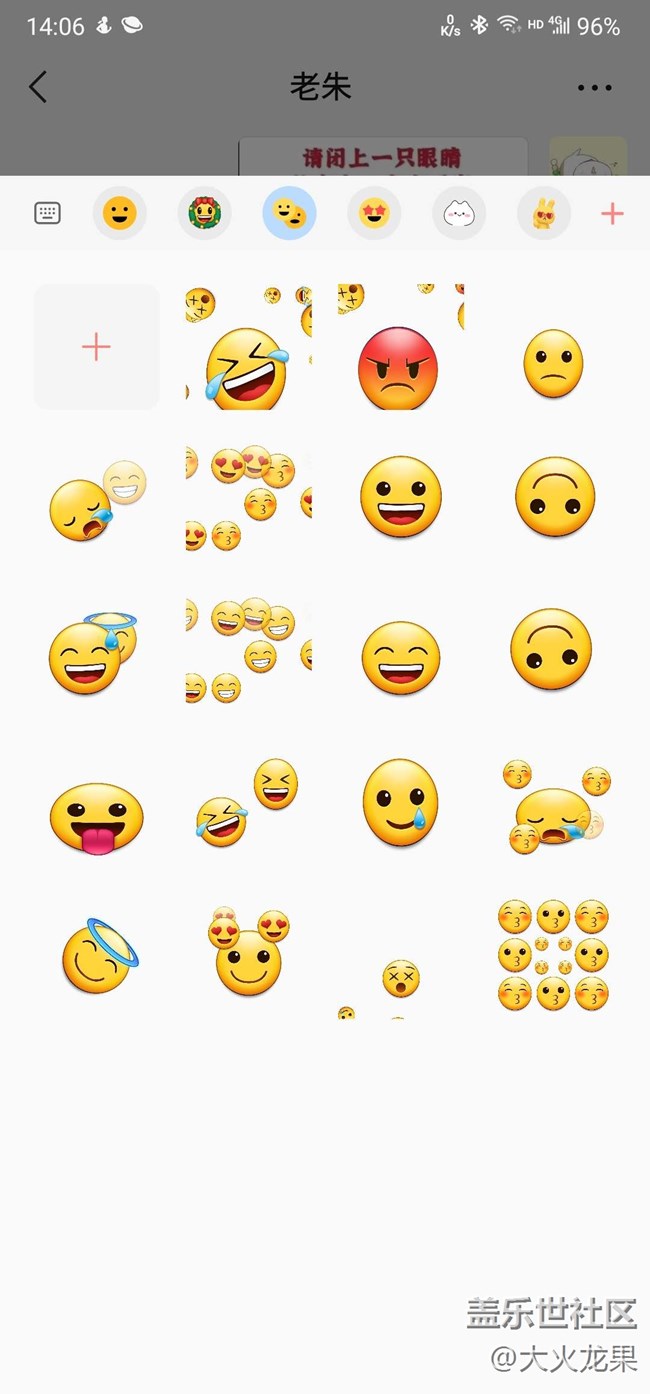This screenshot has width=650, height=1394.
Task: Add a custom sticker via plus tile
Action: [96, 347]
